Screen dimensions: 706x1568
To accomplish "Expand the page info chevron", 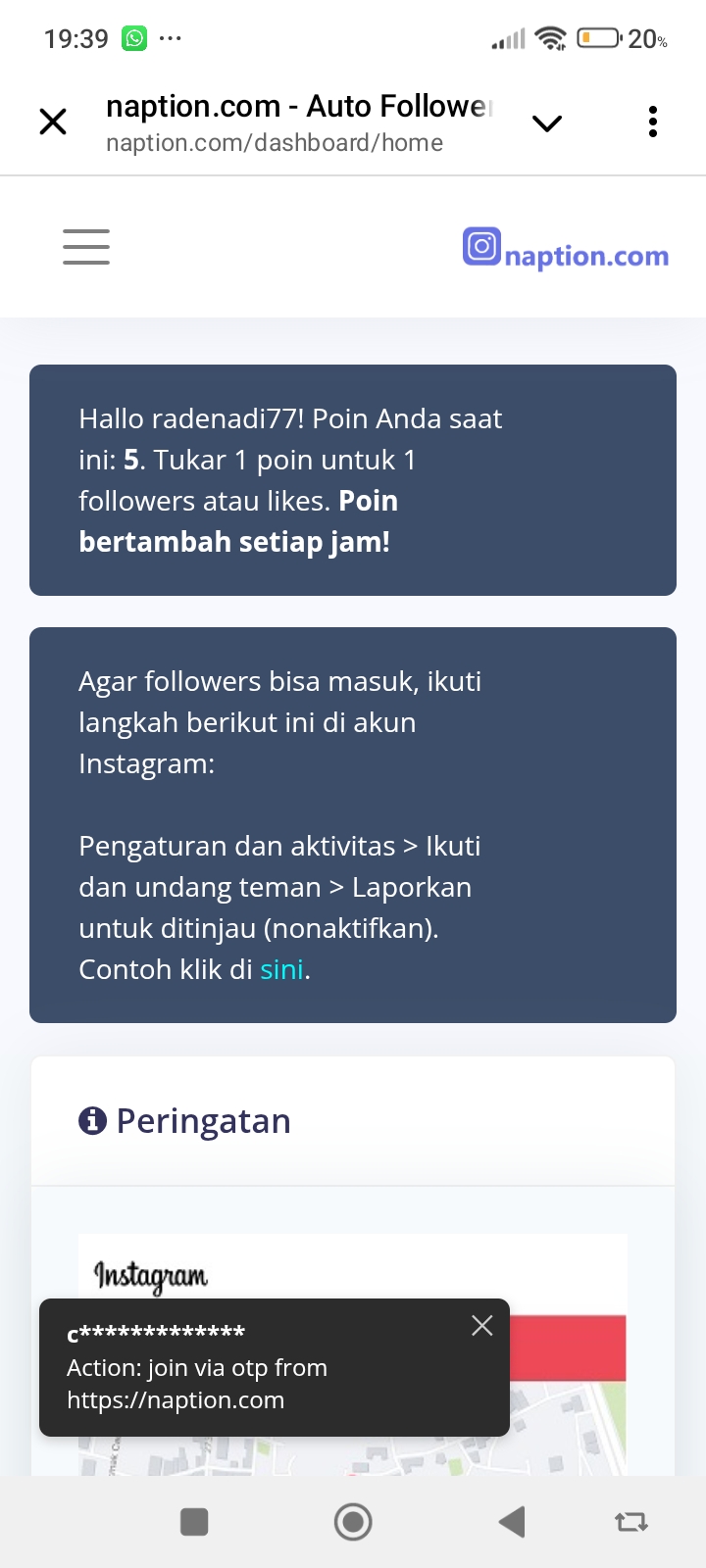I will [x=546, y=122].
